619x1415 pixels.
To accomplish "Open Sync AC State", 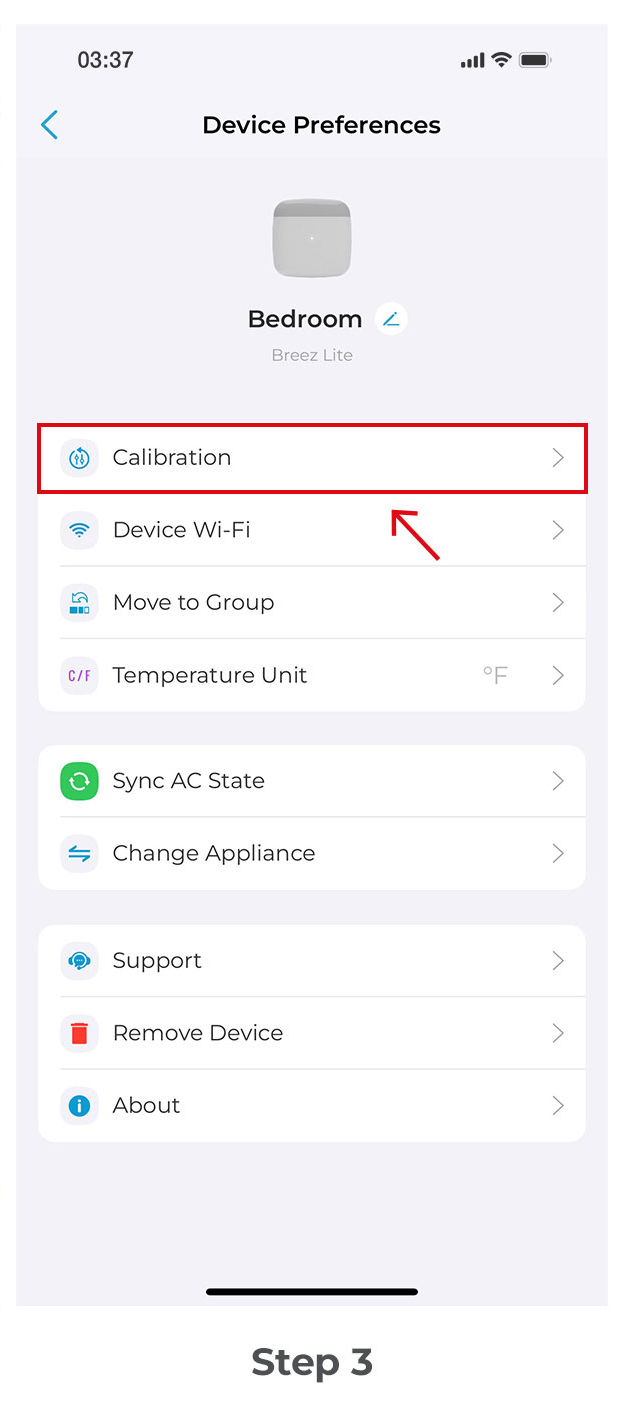I will click(x=312, y=781).
